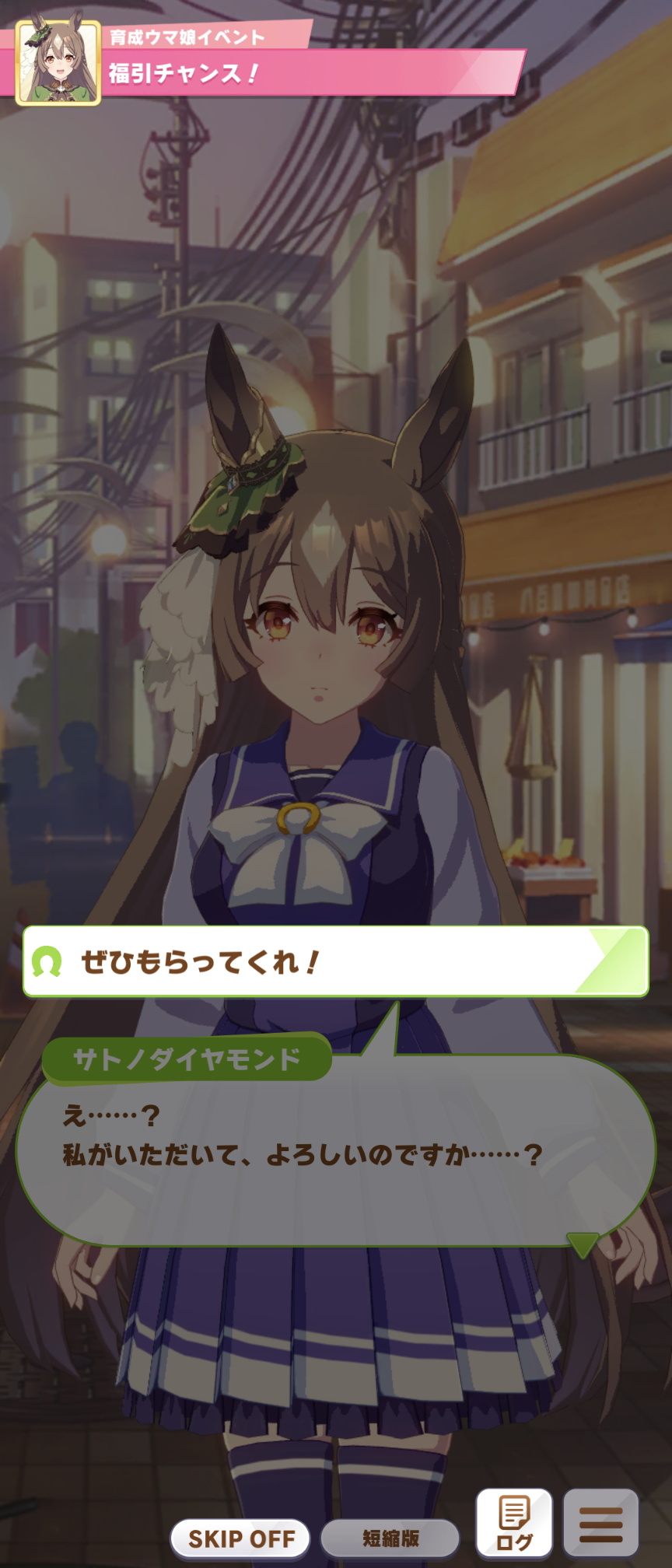Image resolution: width=672 pixels, height=1568 pixels.
Task: Open the ログ dialogue log
Action: [514, 1523]
